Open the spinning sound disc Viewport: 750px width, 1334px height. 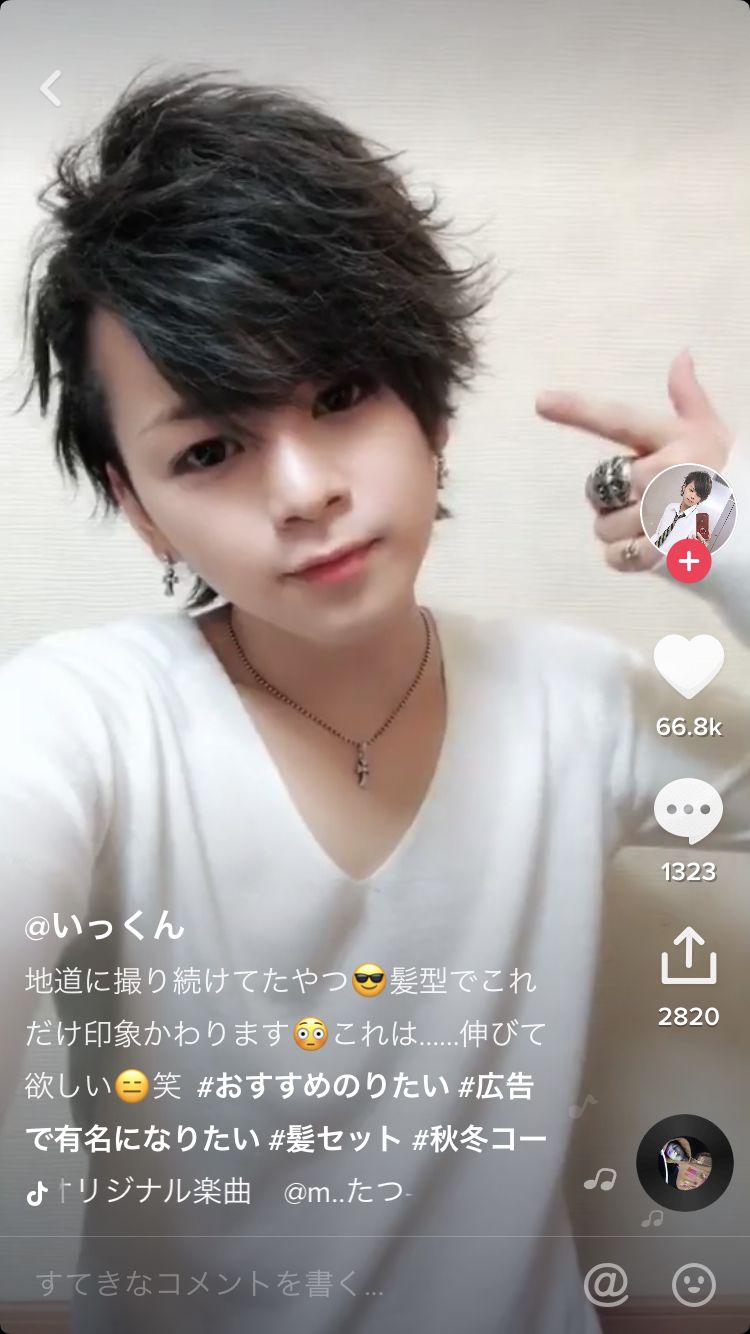click(x=685, y=1162)
